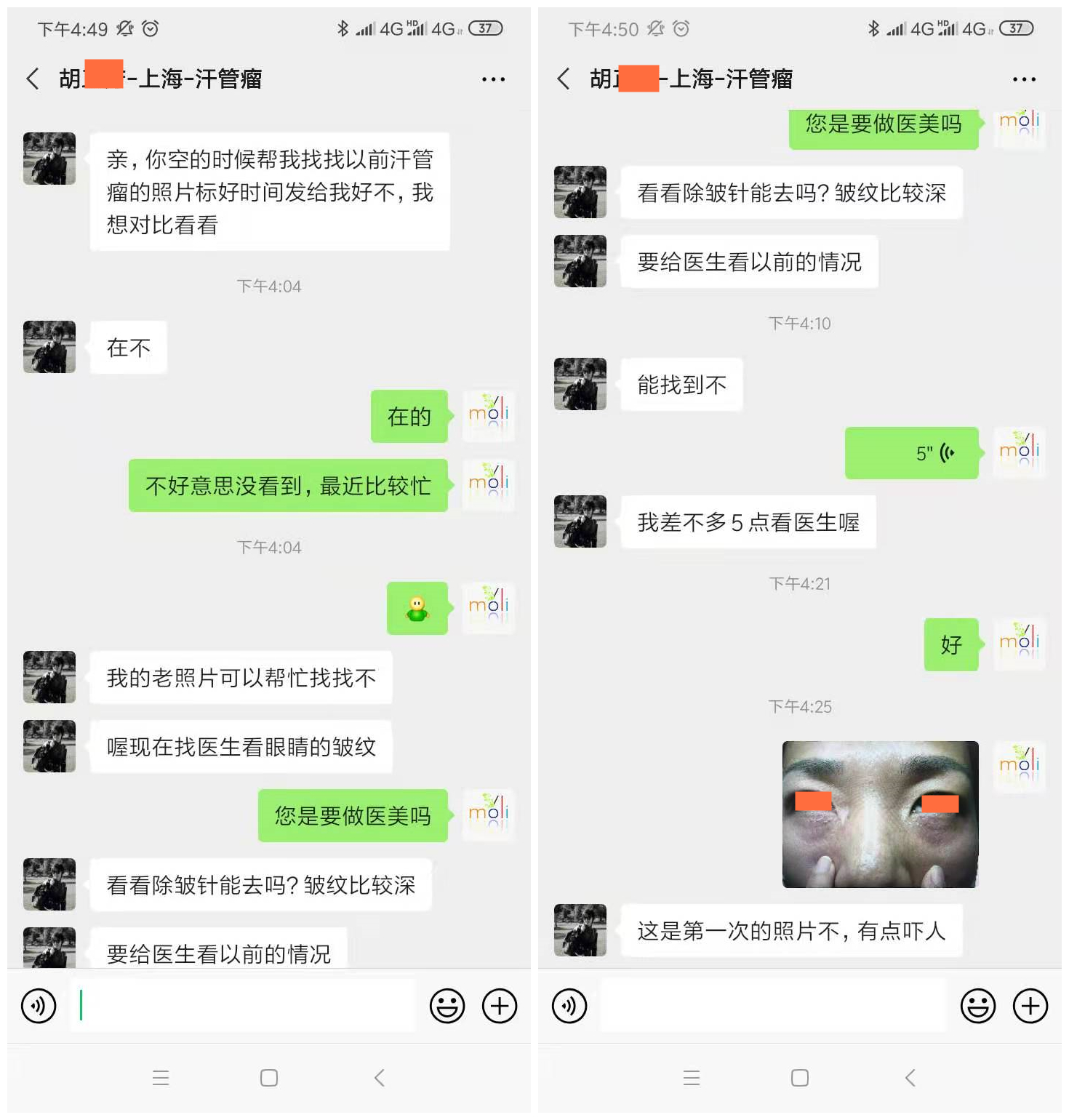The height and width of the screenshot is (1120, 1069).
Task: Open the chat title 胡-上海-汗管瘤
Action: [x=161, y=79]
